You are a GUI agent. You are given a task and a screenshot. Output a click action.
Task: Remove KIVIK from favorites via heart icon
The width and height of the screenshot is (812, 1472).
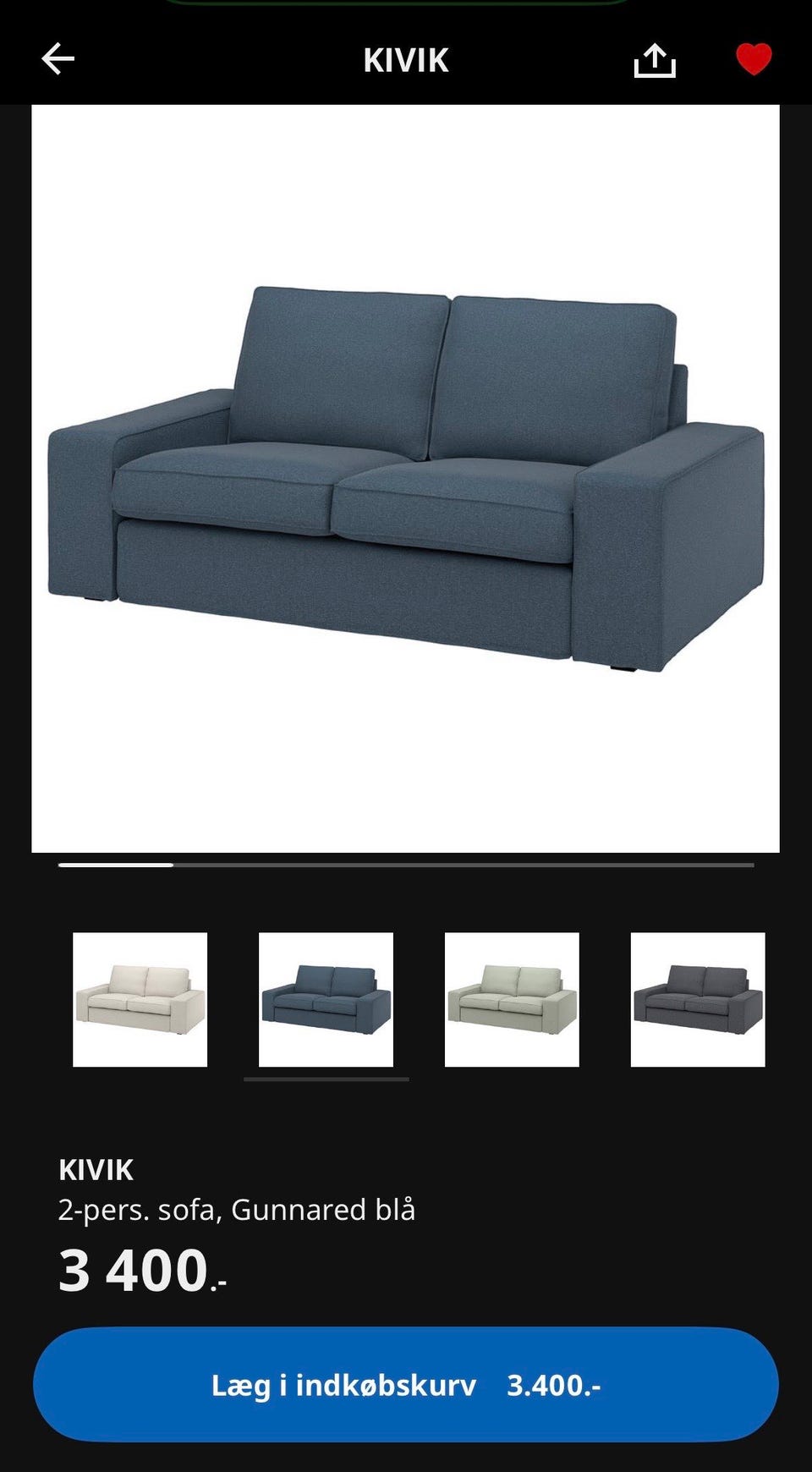point(754,59)
